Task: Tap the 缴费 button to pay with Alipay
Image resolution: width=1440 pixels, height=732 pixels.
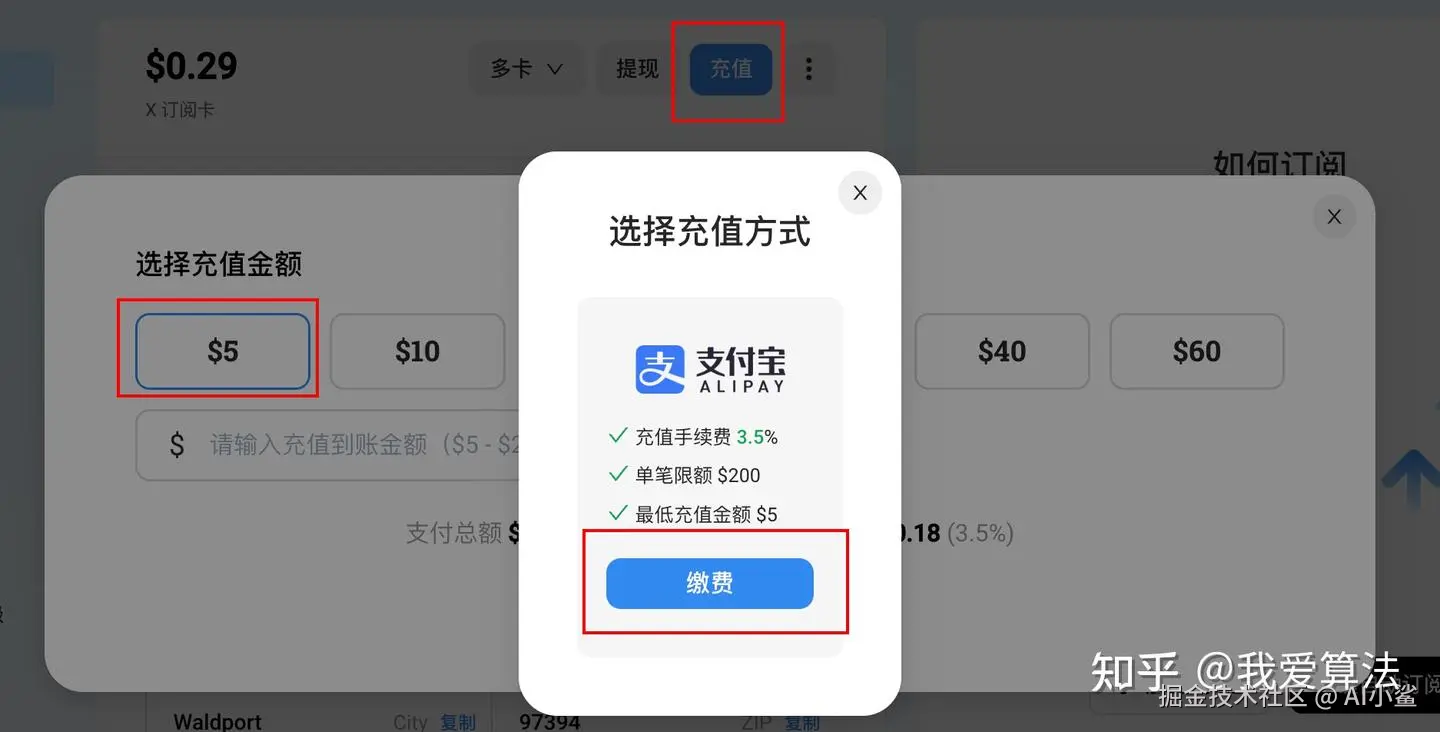Action: point(709,583)
